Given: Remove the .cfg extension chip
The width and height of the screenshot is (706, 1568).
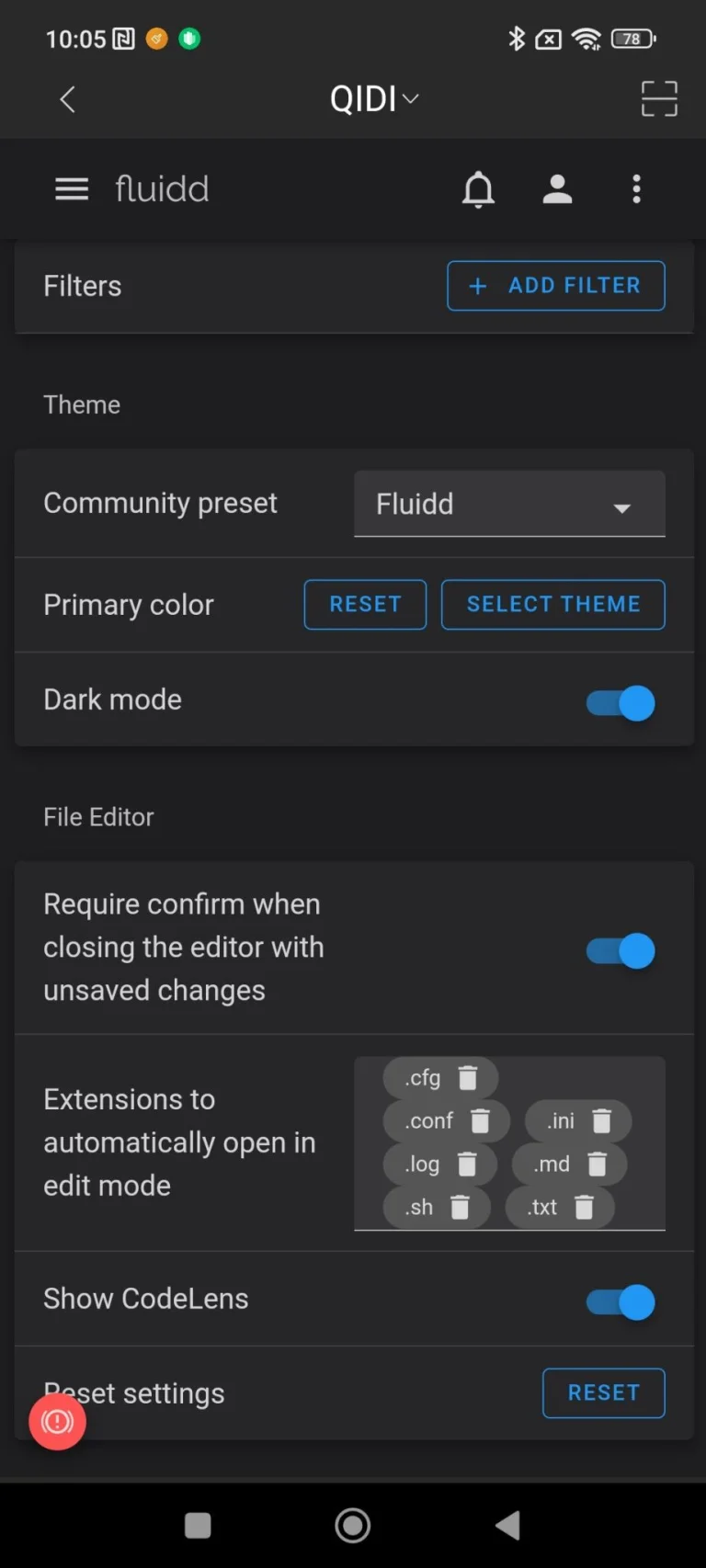Looking at the screenshot, I should [x=468, y=1078].
